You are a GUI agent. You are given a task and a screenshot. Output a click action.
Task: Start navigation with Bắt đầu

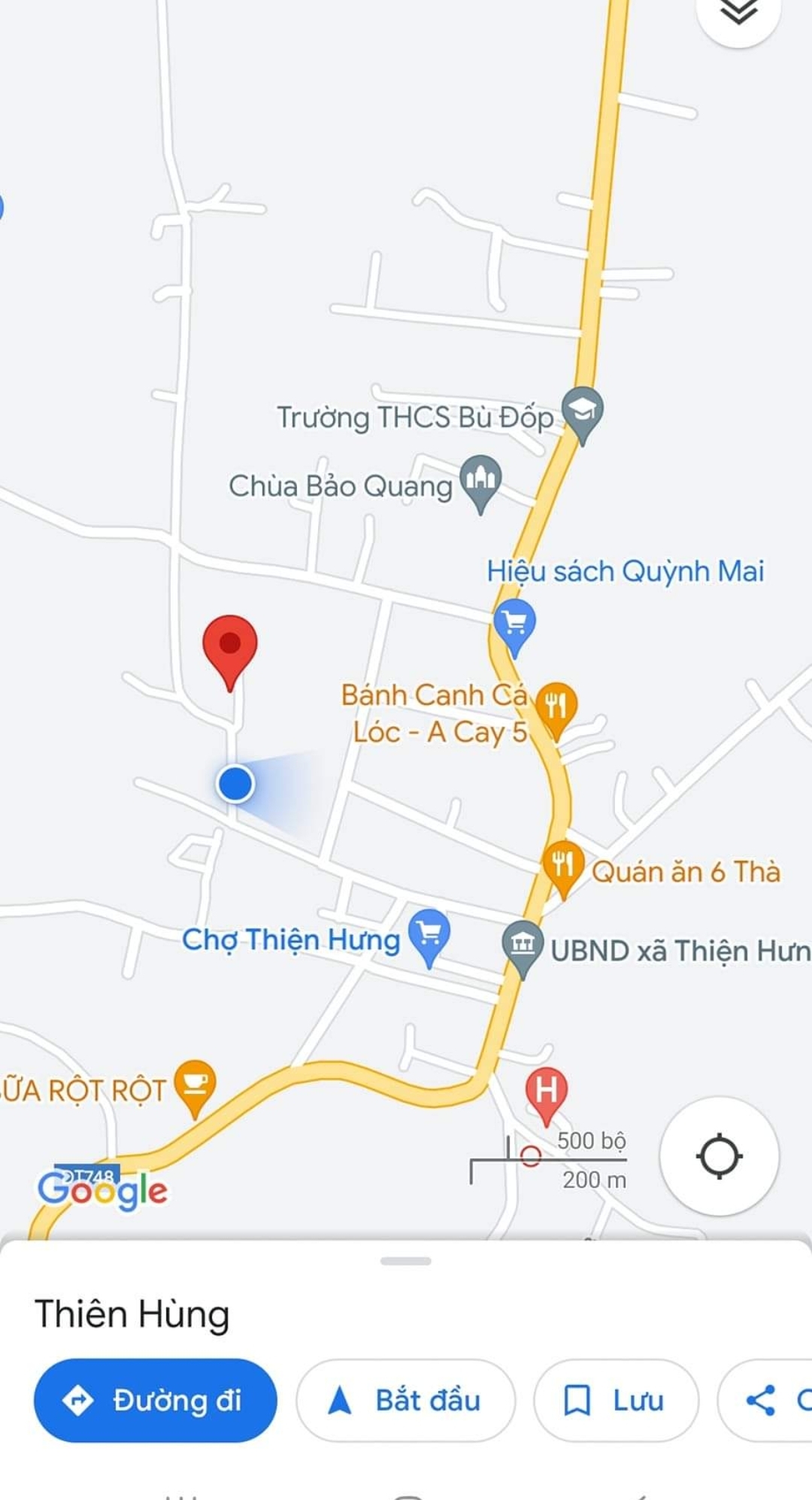(406, 1401)
